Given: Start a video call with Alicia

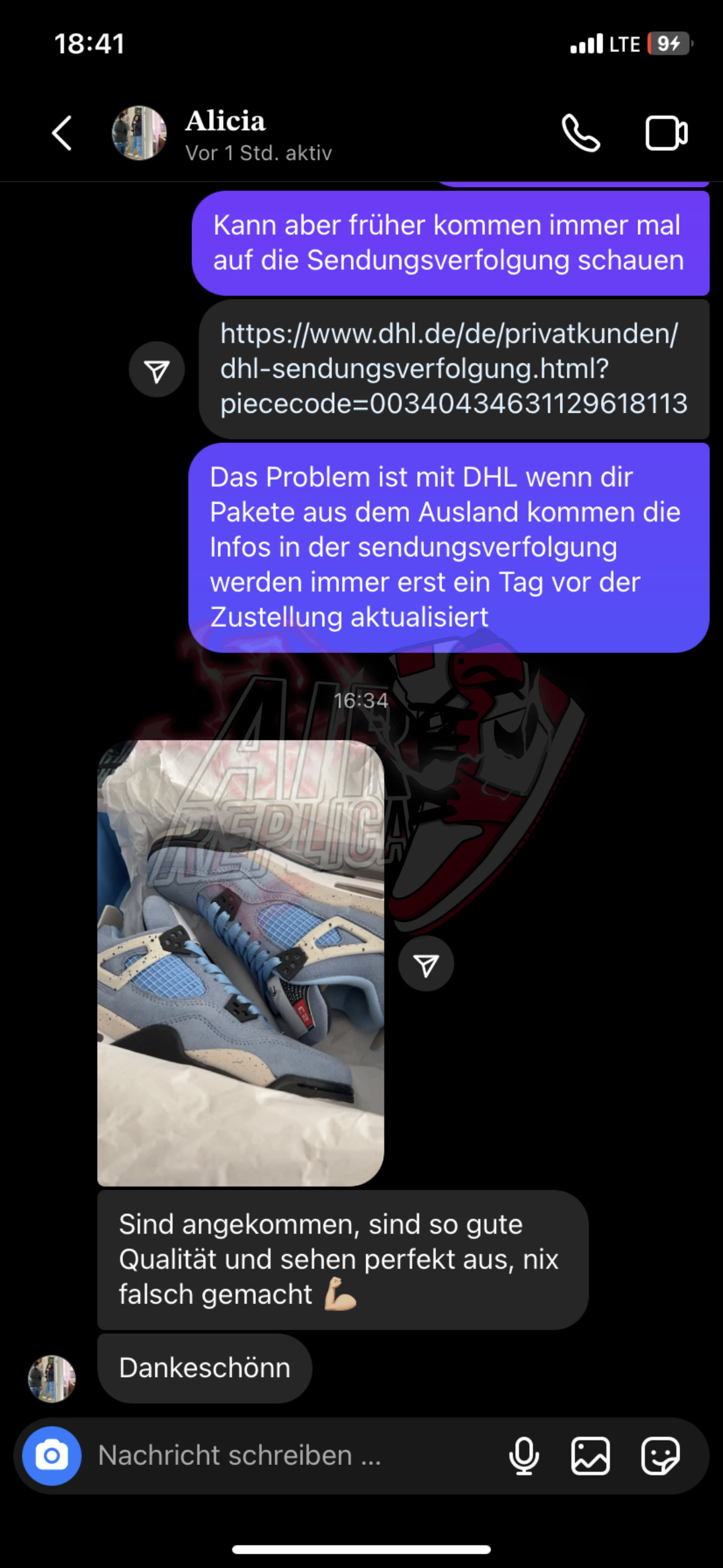Looking at the screenshot, I should (x=666, y=133).
